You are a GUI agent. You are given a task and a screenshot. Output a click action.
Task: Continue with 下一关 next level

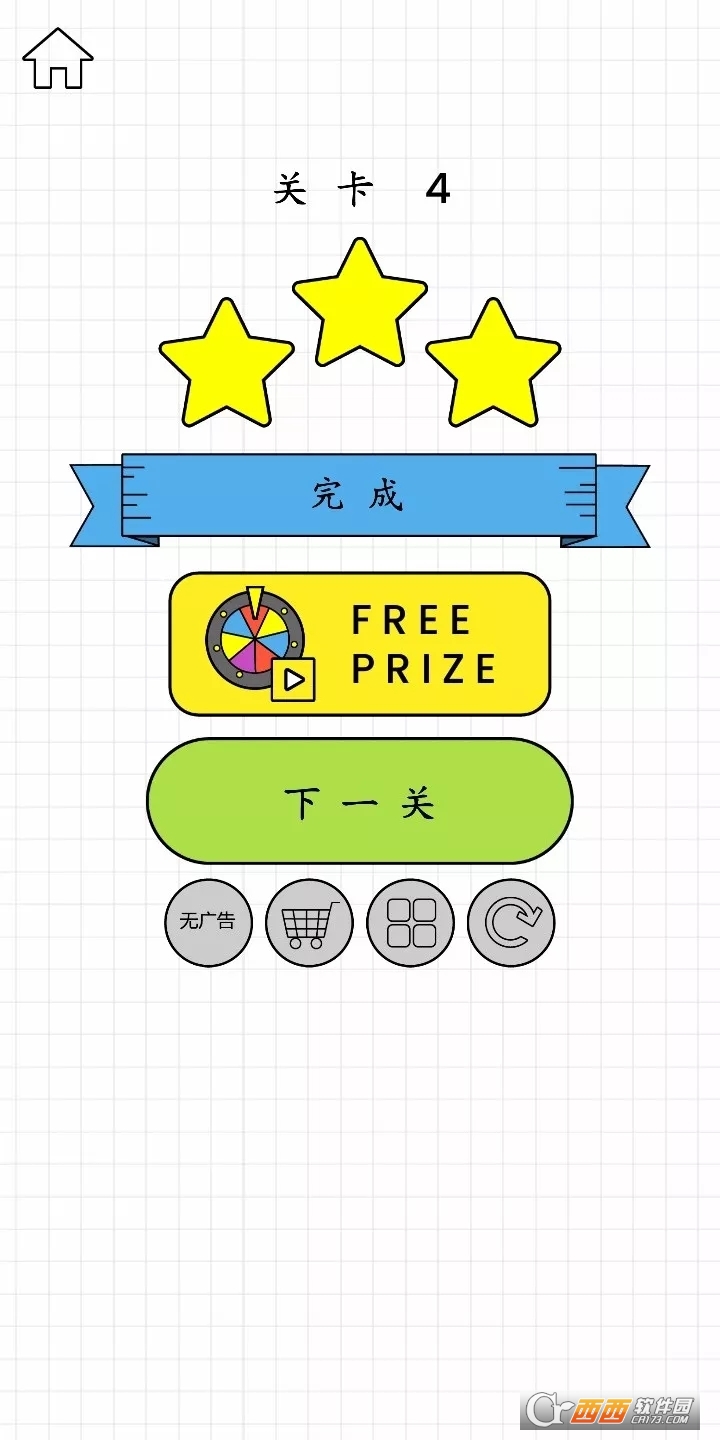point(359,801)
